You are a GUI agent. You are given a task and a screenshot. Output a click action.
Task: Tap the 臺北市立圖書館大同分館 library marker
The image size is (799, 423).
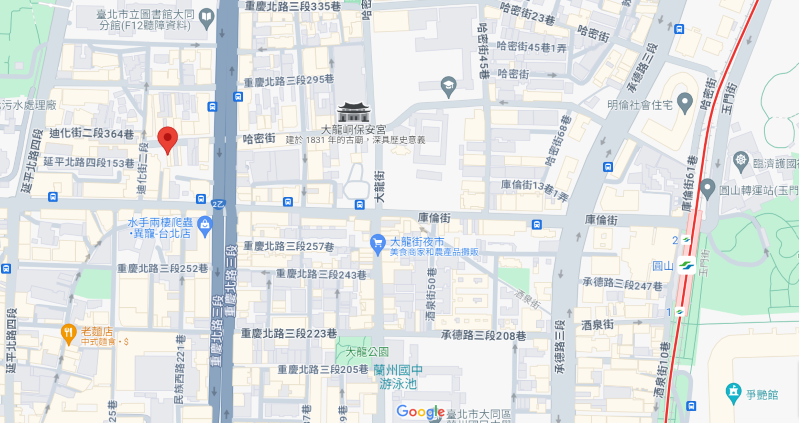tap(205, 17)
